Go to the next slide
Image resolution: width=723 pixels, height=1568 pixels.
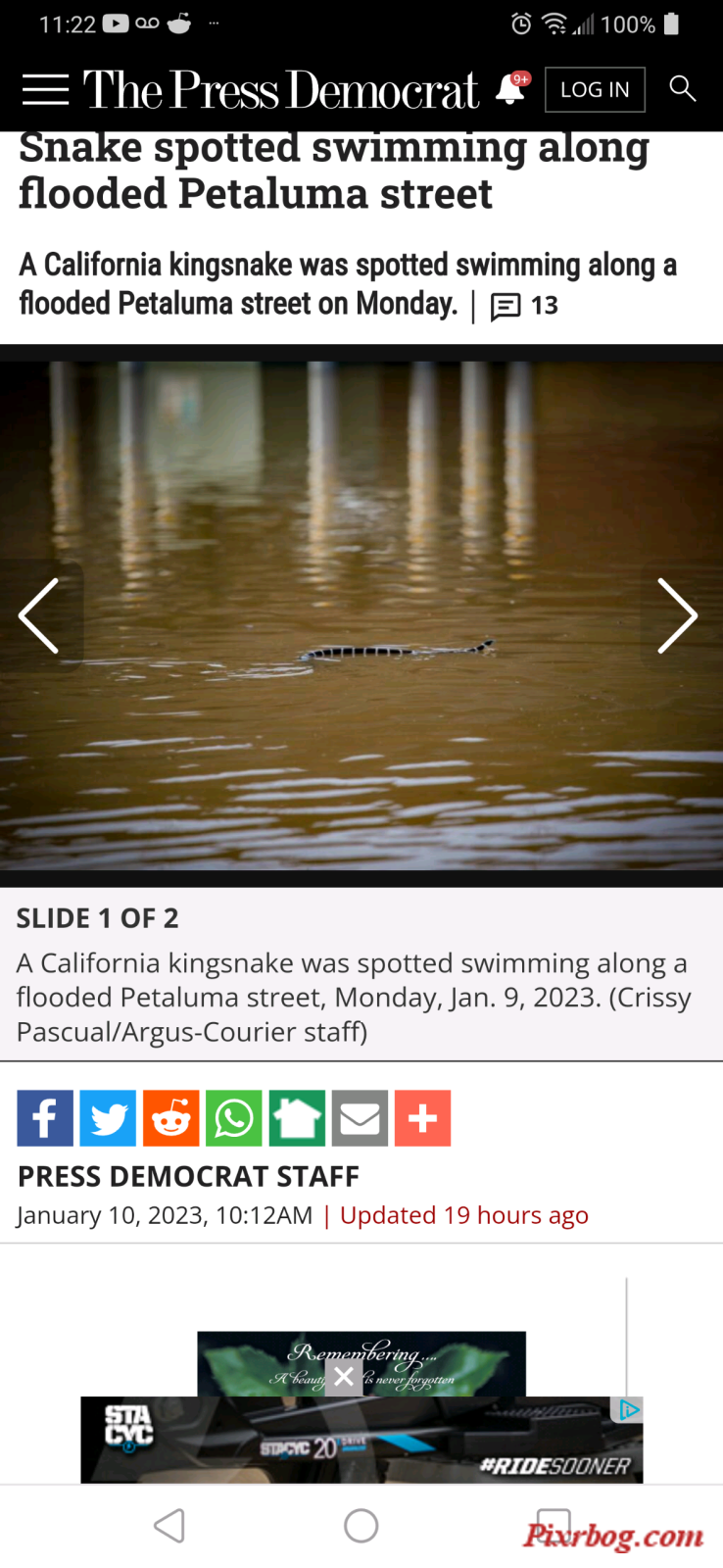click(x=677, y=615)
